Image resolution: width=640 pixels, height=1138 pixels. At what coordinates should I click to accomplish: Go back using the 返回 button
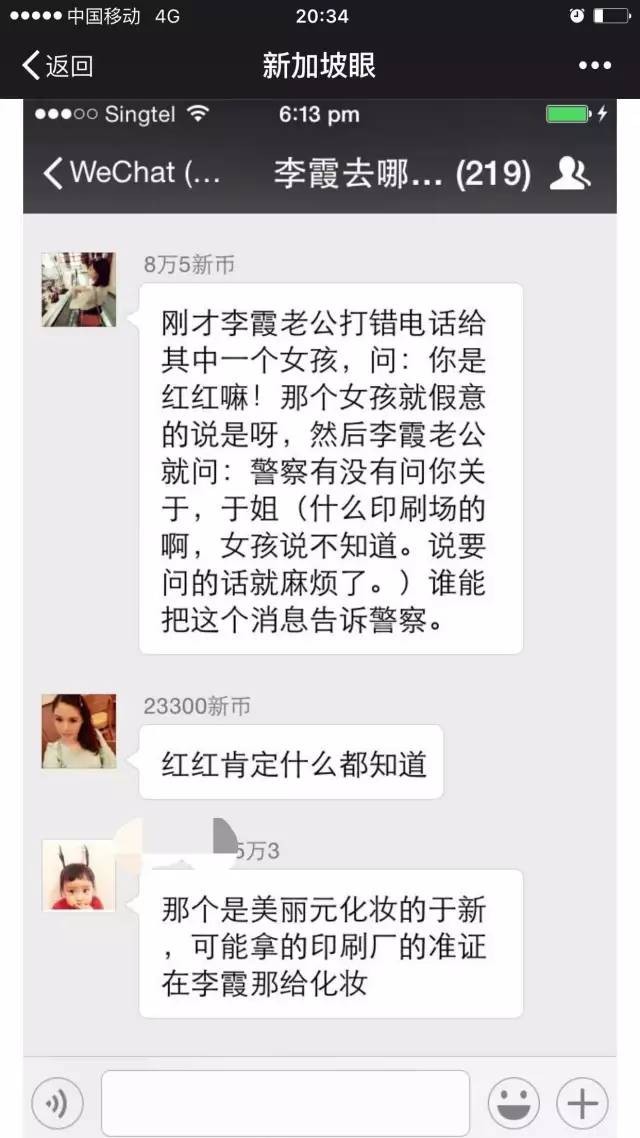click(58, 66)
